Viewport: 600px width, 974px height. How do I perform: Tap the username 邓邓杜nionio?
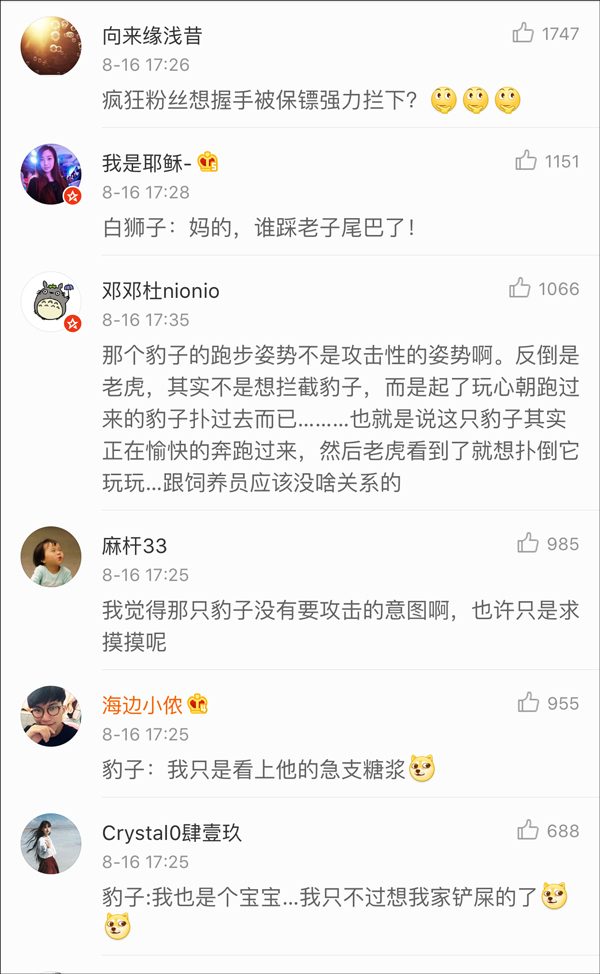(x=160, y=290)
